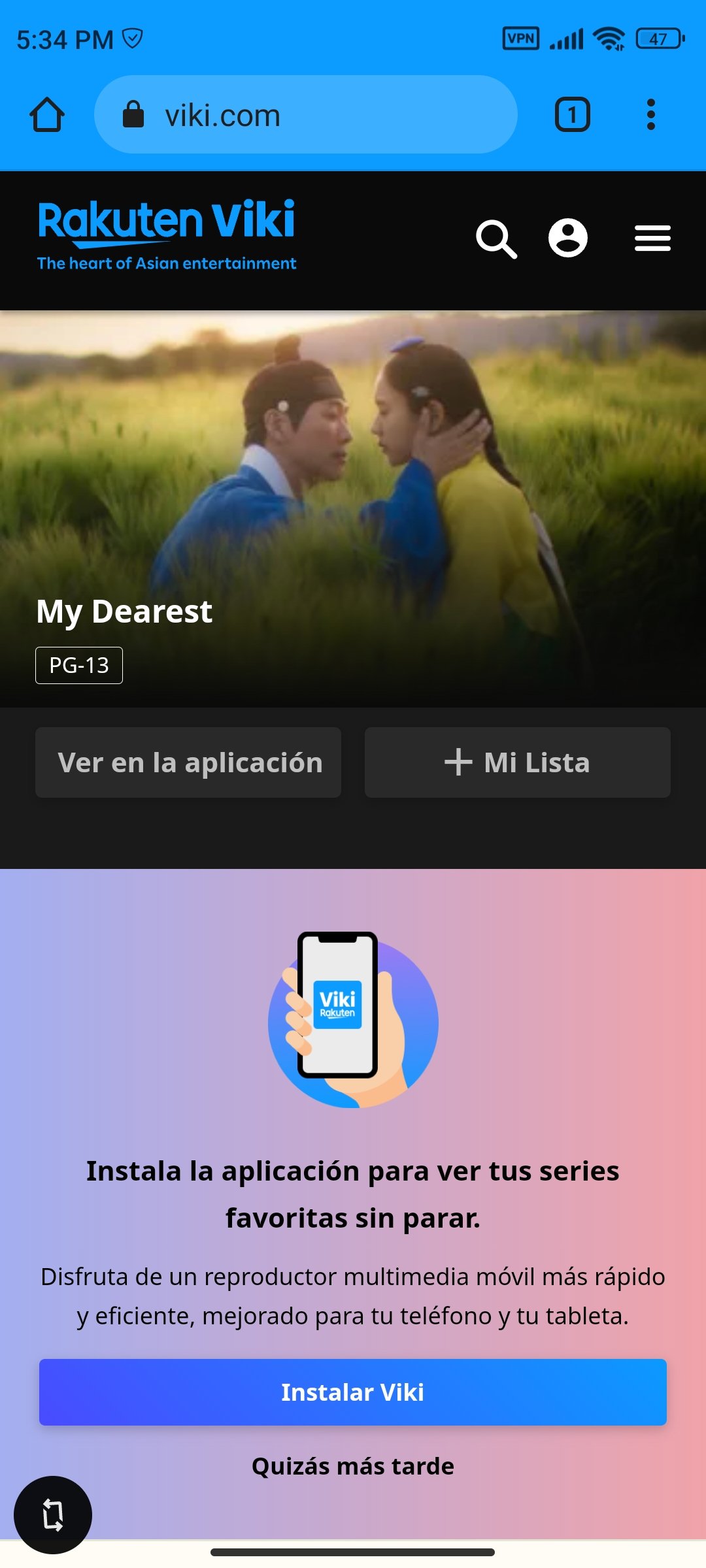Add My Dearest to Mi Lista
The image size is (706, 1568).
517,762
